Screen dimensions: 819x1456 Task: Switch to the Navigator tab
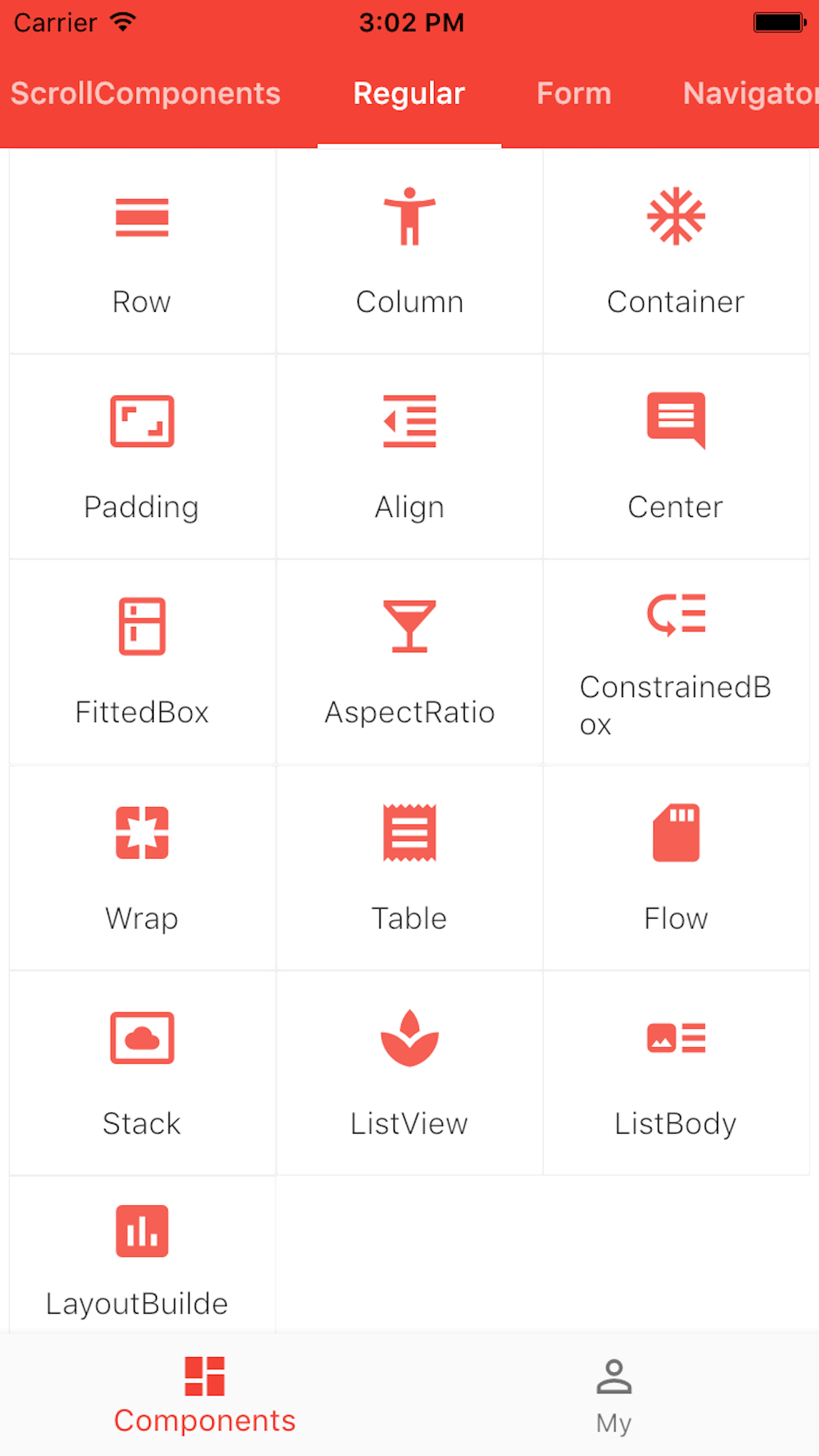click(750, 94)
